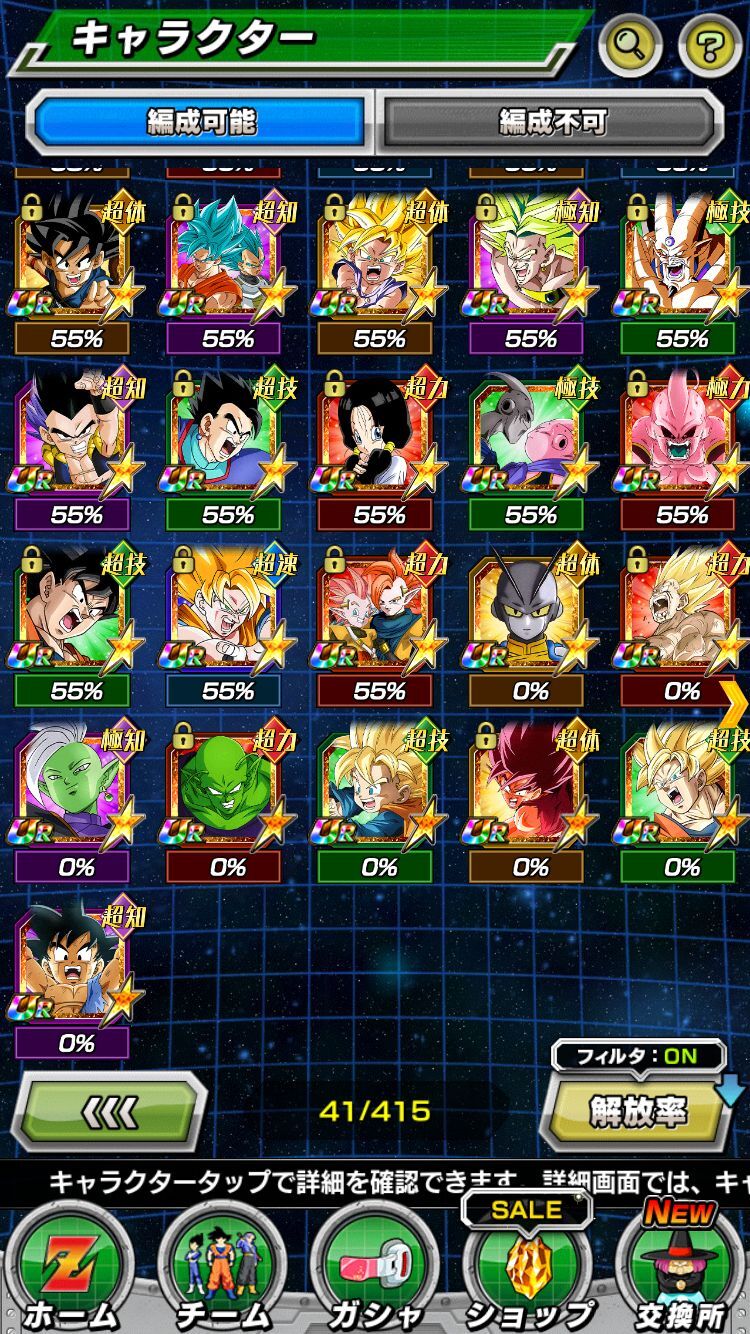The image size is (750, 1334).
Task: Switch to the 編成不可 tab
Action: [552, 122]
